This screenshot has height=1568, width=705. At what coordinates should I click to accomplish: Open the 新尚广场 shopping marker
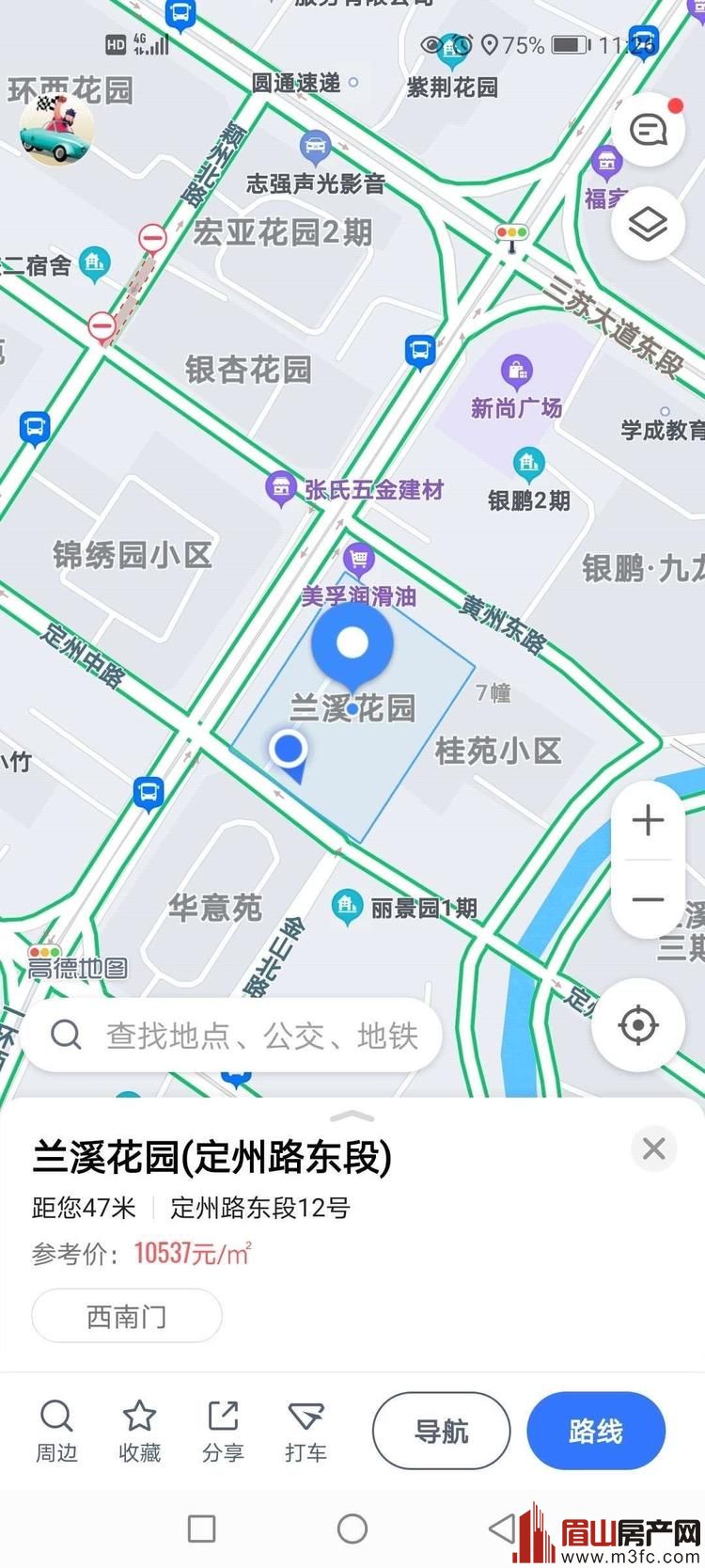pos(516,373)
